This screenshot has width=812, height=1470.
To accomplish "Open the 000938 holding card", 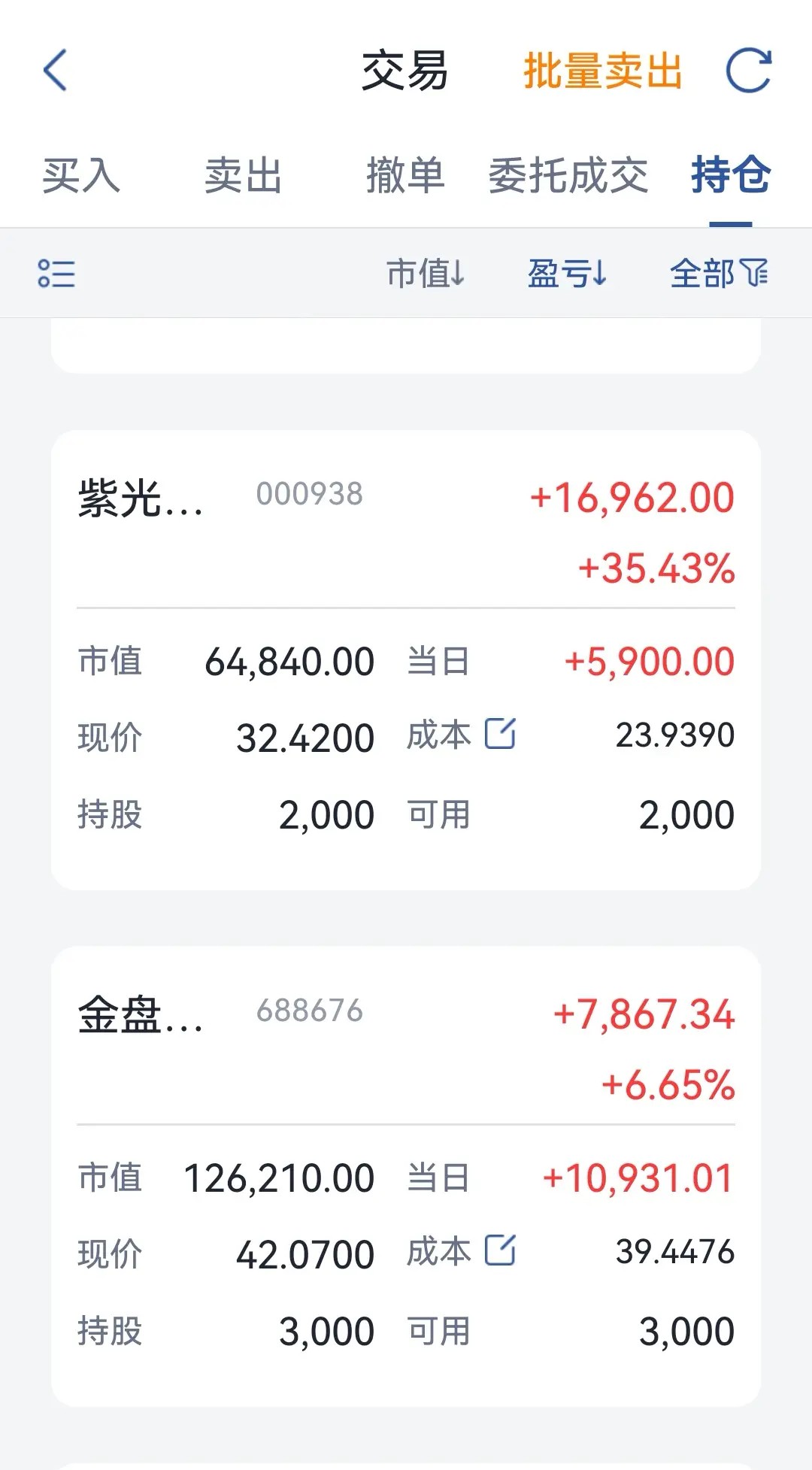I will (406, 660).
